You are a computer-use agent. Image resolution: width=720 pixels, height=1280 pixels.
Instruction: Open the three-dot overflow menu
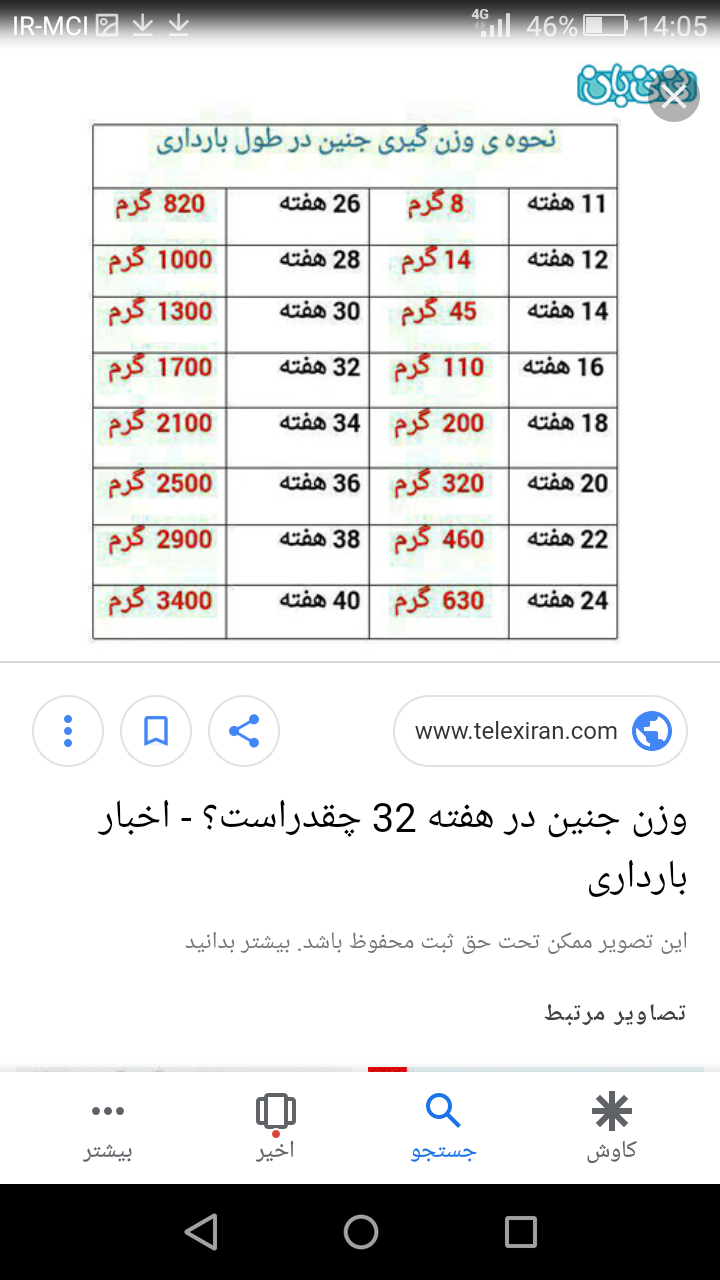(x=68, y=731)
